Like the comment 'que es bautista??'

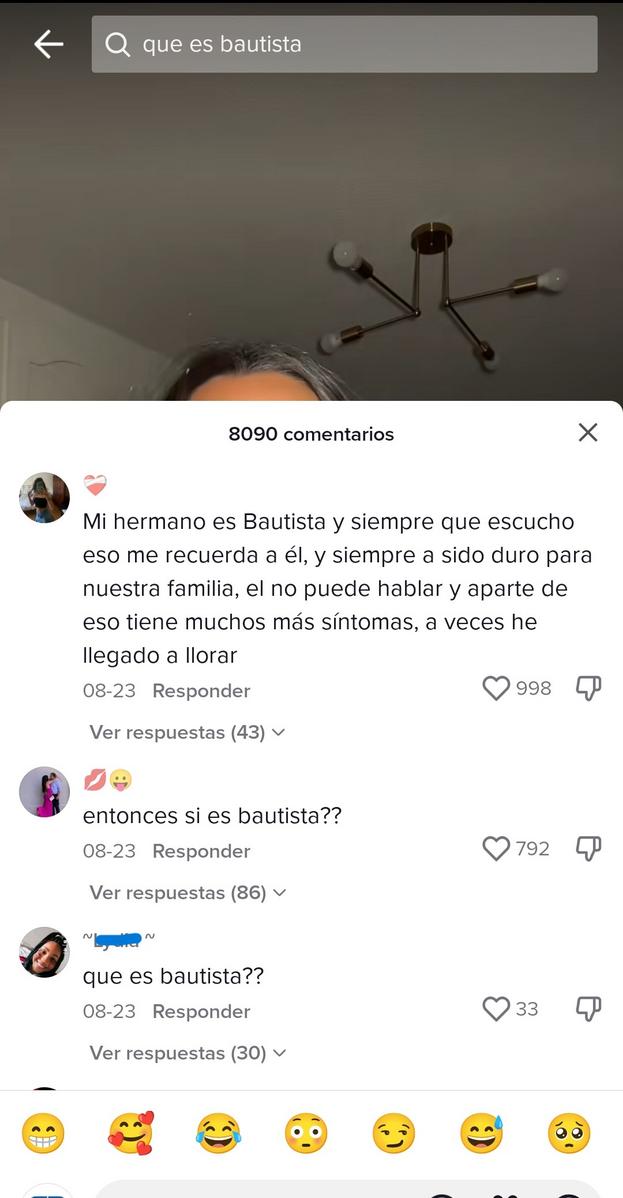click(x=495, y=1009)
